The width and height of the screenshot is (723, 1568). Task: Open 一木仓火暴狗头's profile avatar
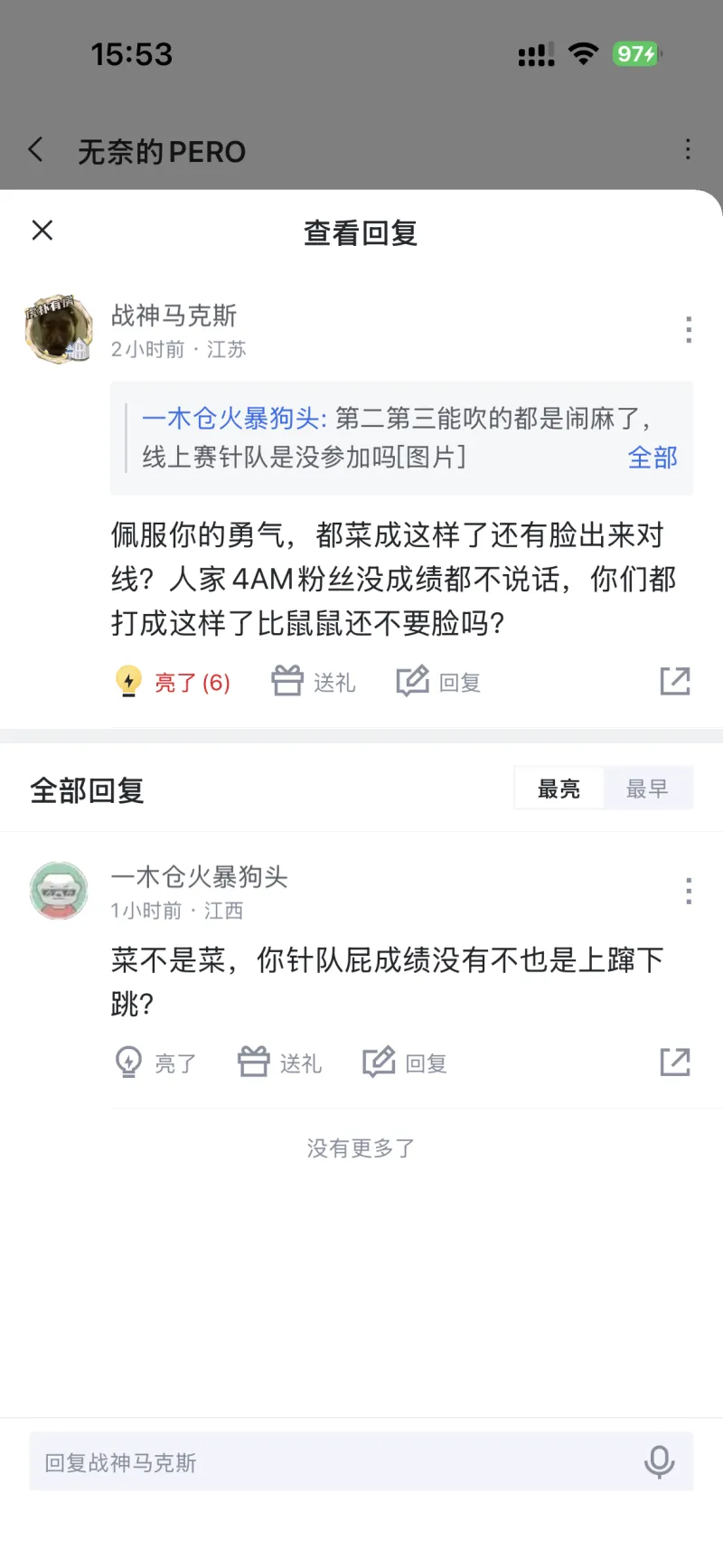[x=59, y=891]
